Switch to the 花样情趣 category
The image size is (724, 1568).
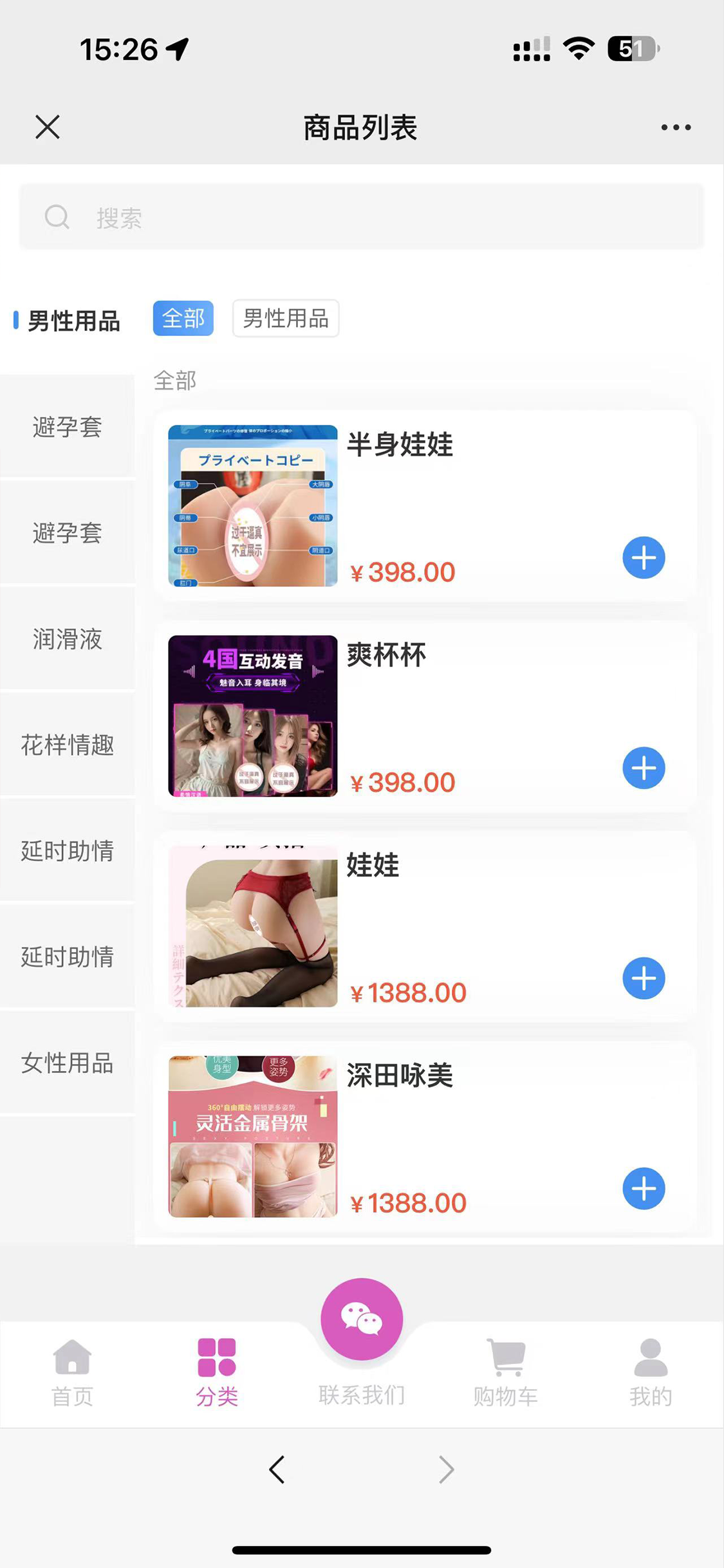click(68, 745)
